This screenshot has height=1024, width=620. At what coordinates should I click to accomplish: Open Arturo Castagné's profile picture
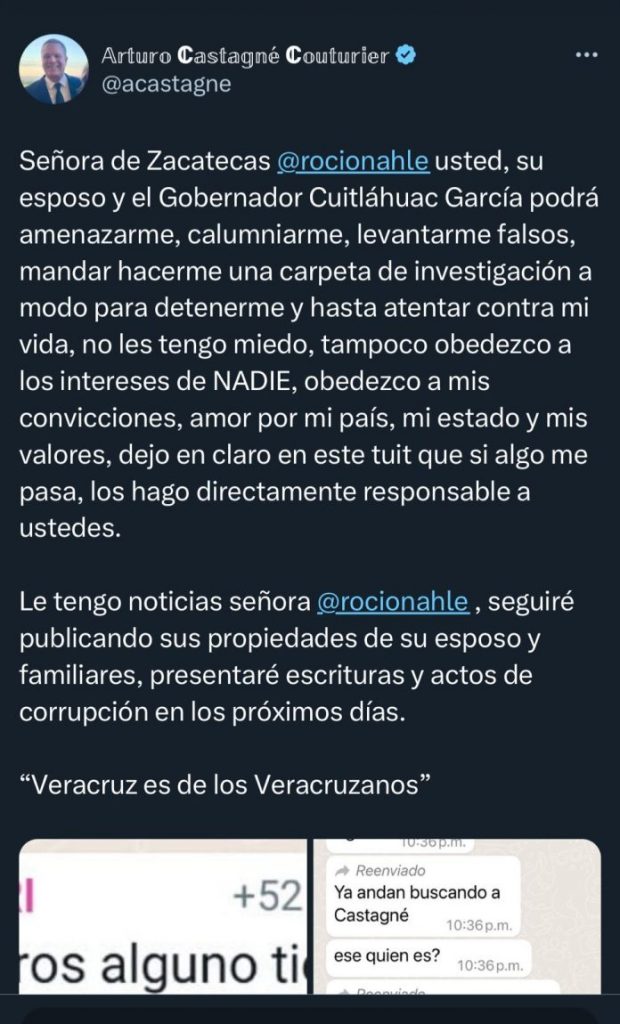click(x=52, y=69)
